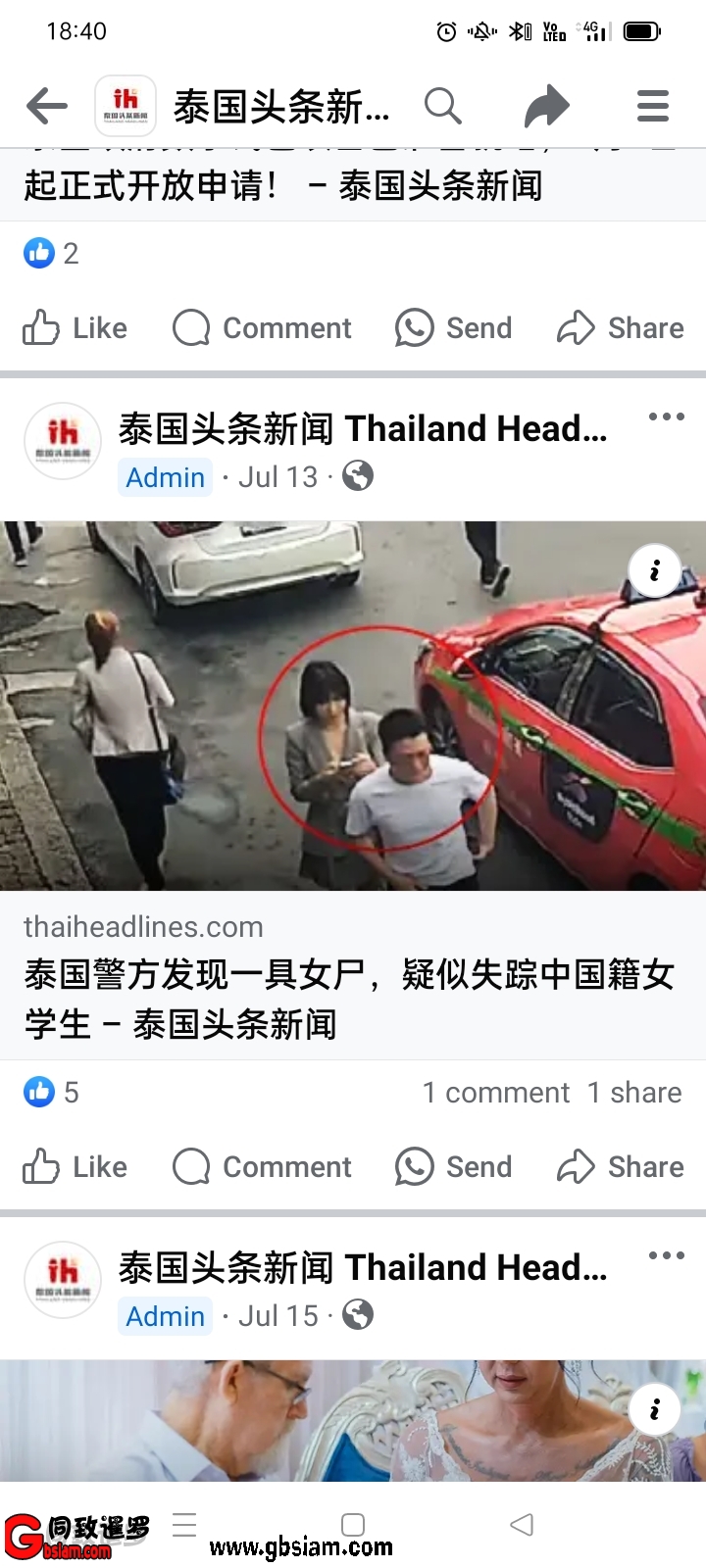Search within the 泰国头条新闻 page
Viewport: 706px width, 1568px height.
tap(442, 106)
